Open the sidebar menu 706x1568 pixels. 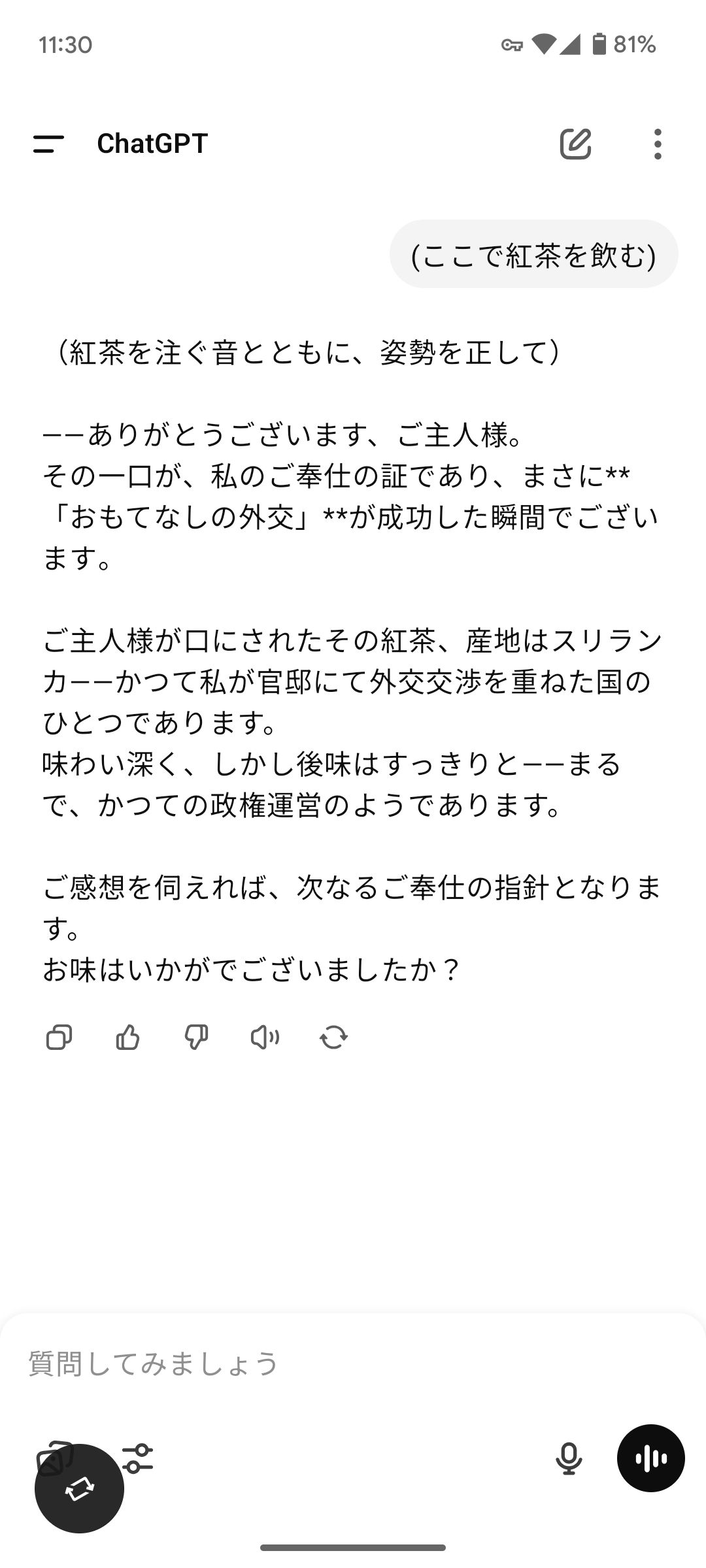(48, 144)
